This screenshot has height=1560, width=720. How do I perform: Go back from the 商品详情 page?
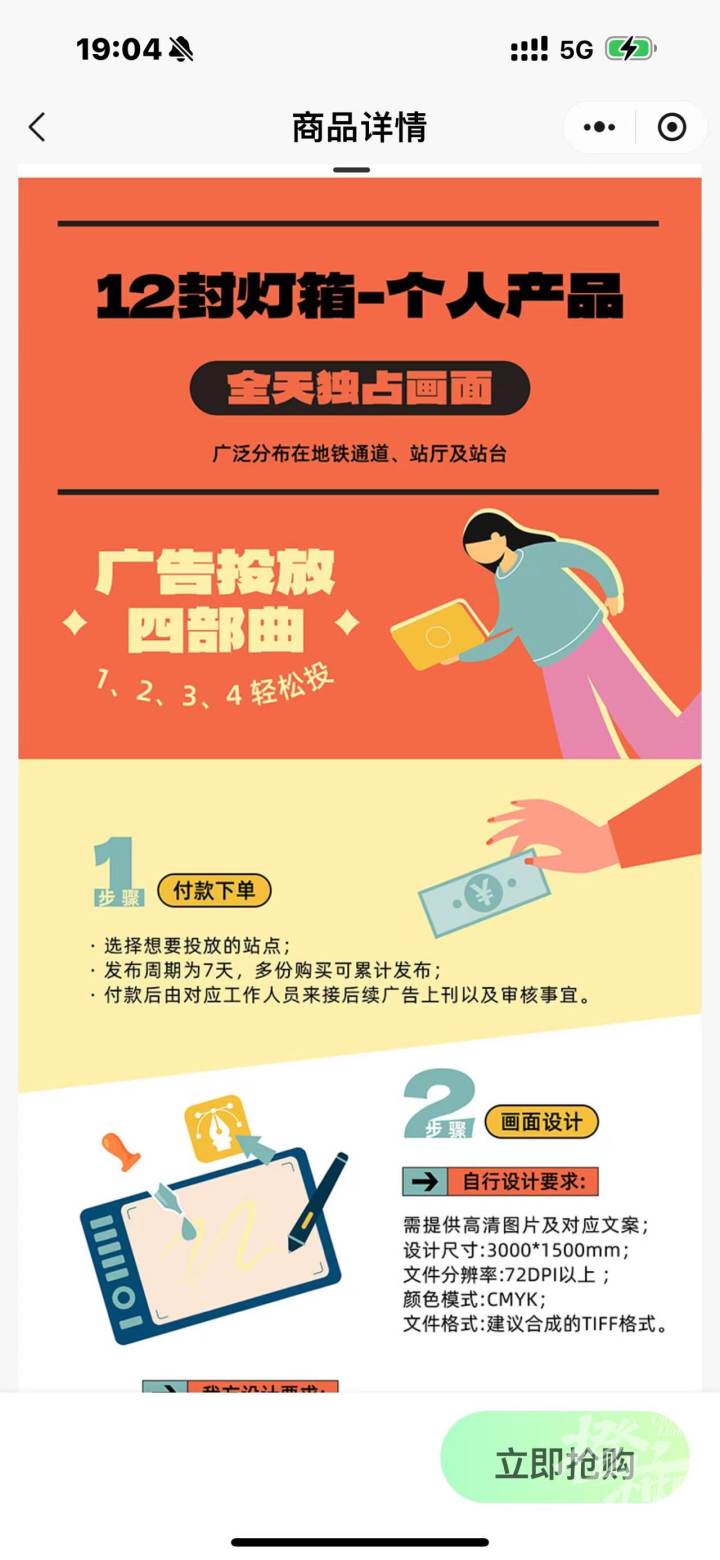[x=38, y=128]
